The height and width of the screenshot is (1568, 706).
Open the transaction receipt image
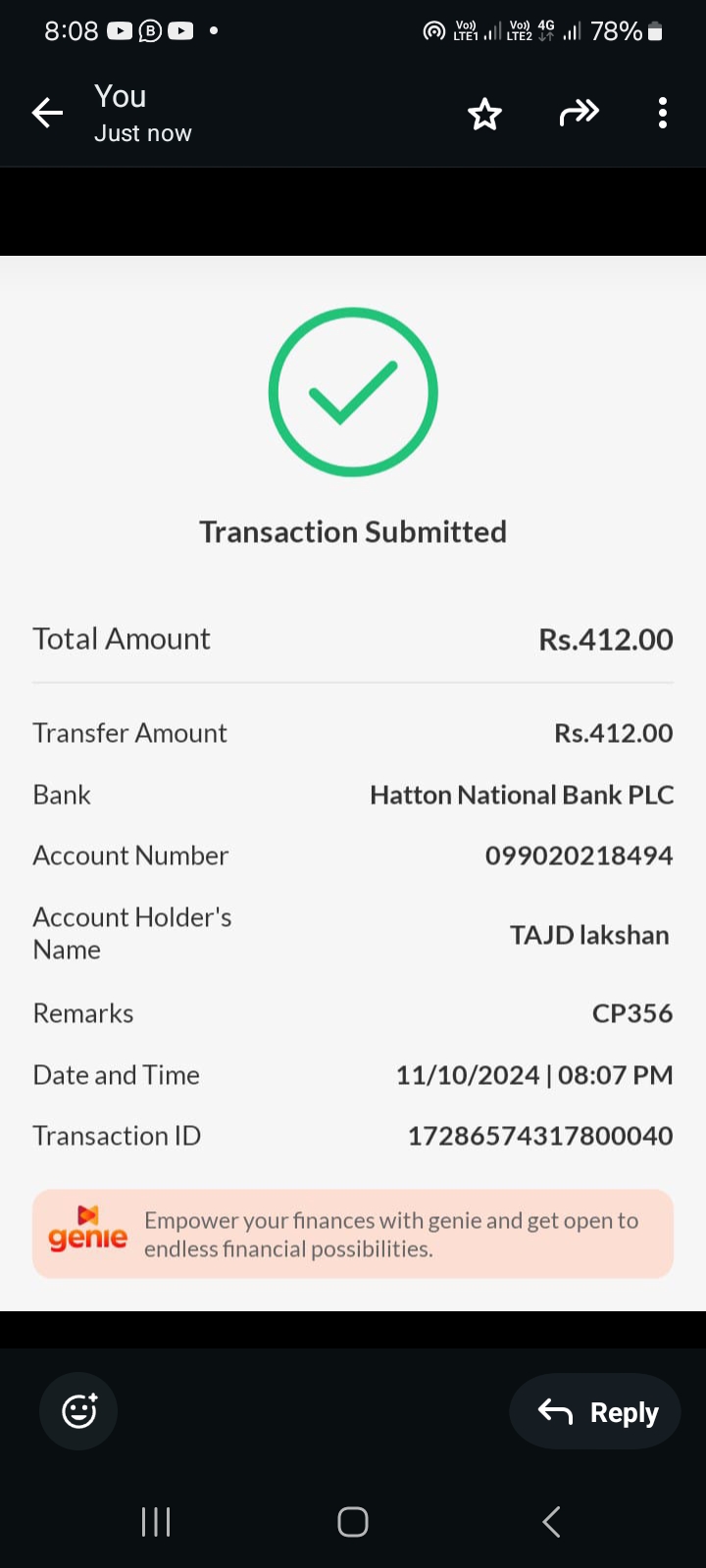(353, 782)
